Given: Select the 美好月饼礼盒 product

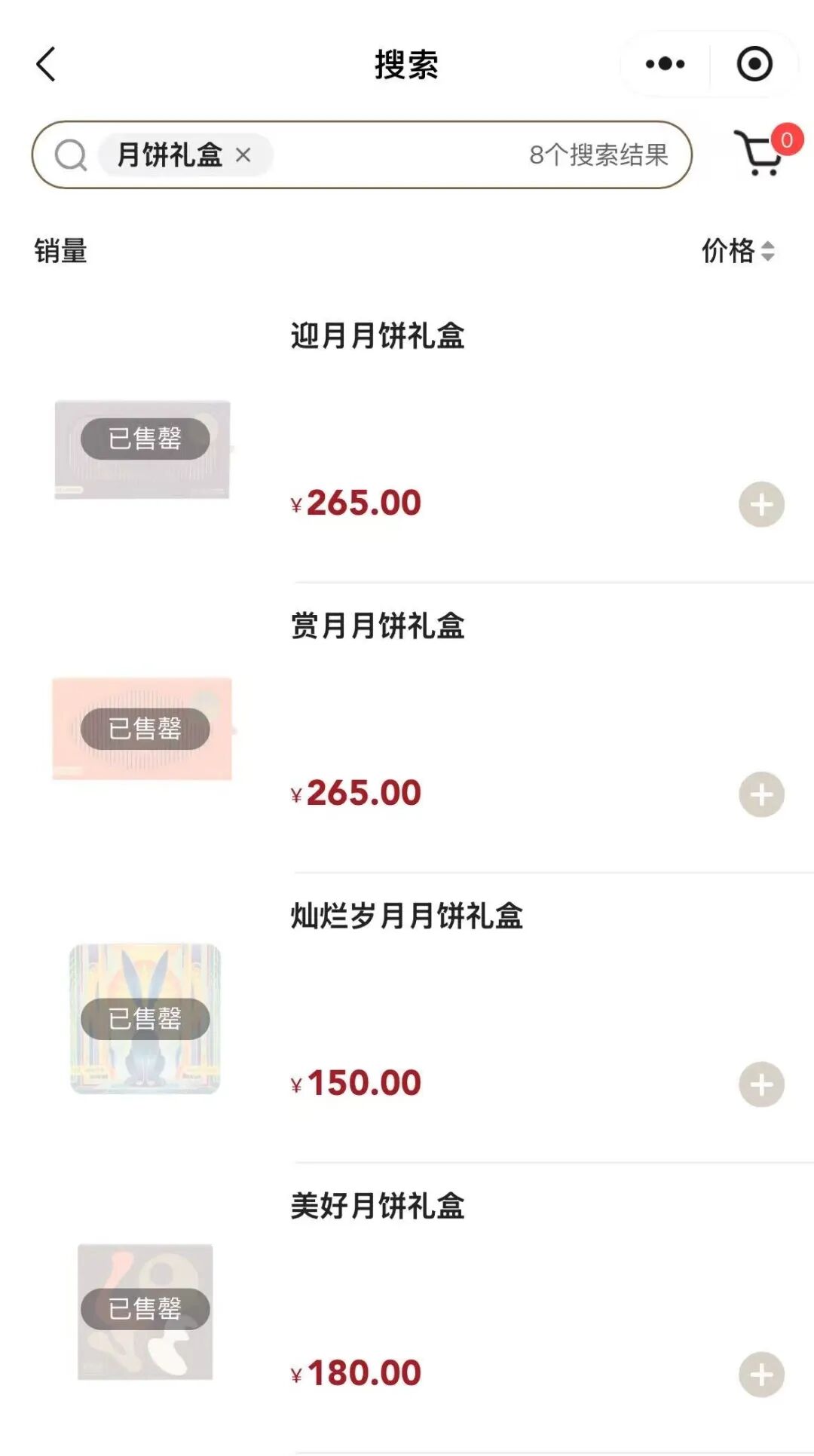Looking at the screenshot, I should click(x=377, y=1206).
